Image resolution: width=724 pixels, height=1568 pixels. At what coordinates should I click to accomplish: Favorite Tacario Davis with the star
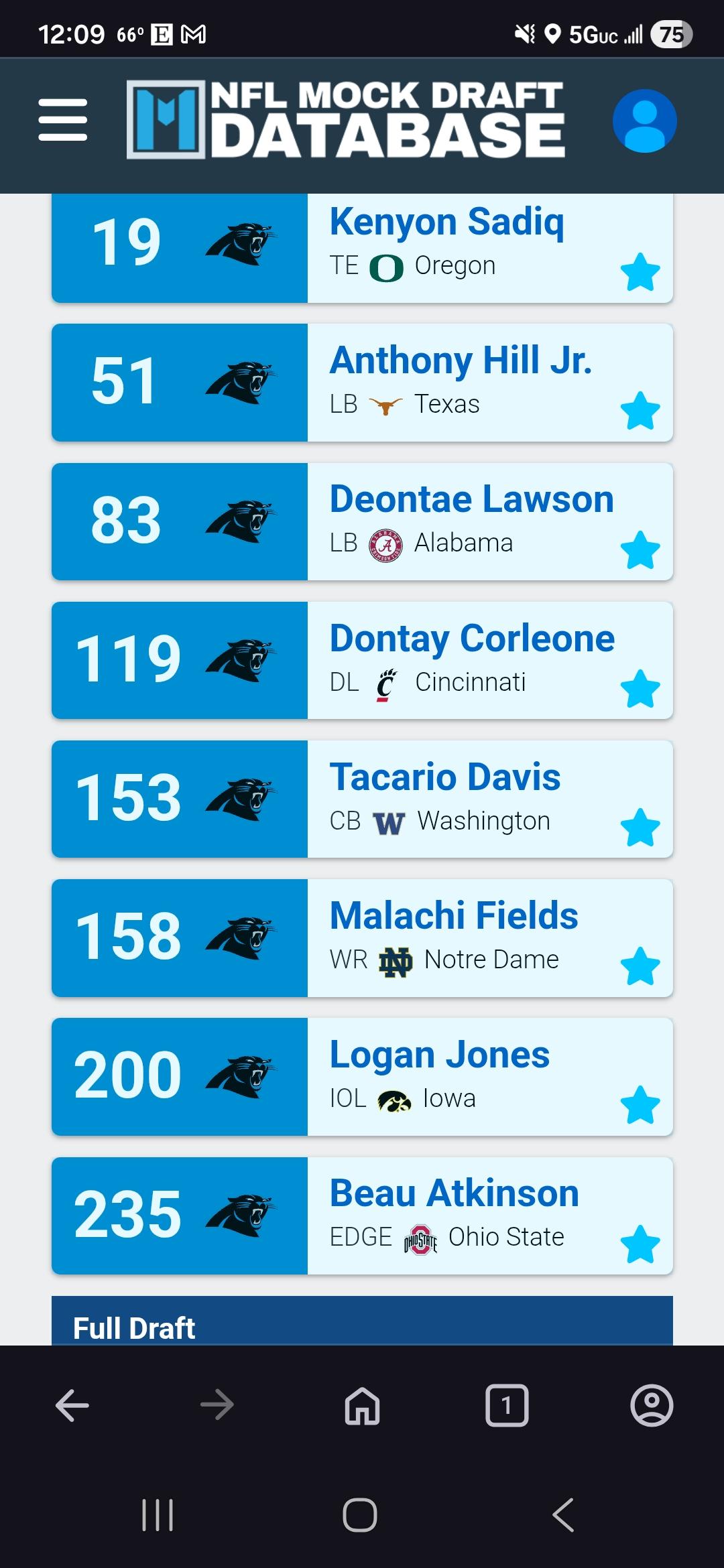[x=640, y=828]
